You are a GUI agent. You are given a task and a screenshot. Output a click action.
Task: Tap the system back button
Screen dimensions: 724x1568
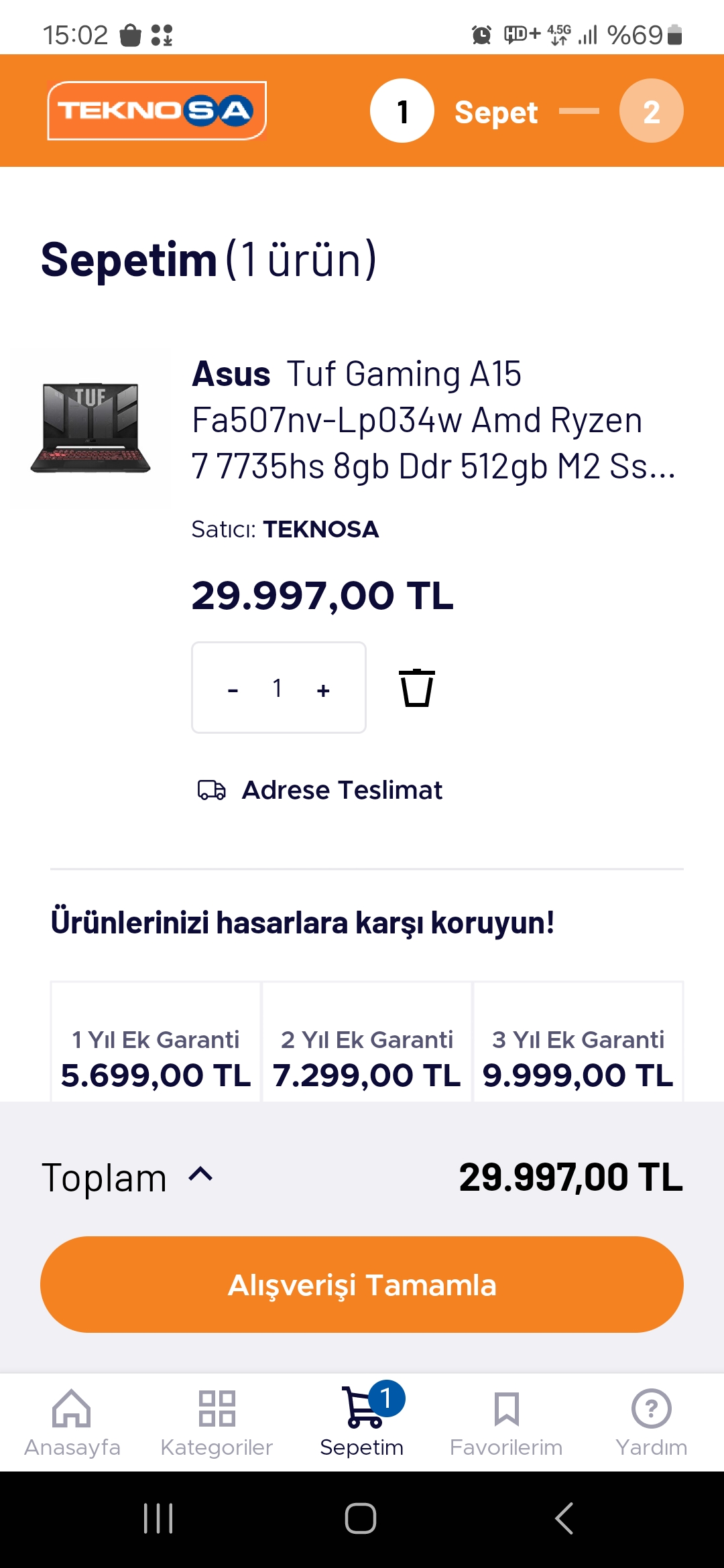[x=564, y=1518]
